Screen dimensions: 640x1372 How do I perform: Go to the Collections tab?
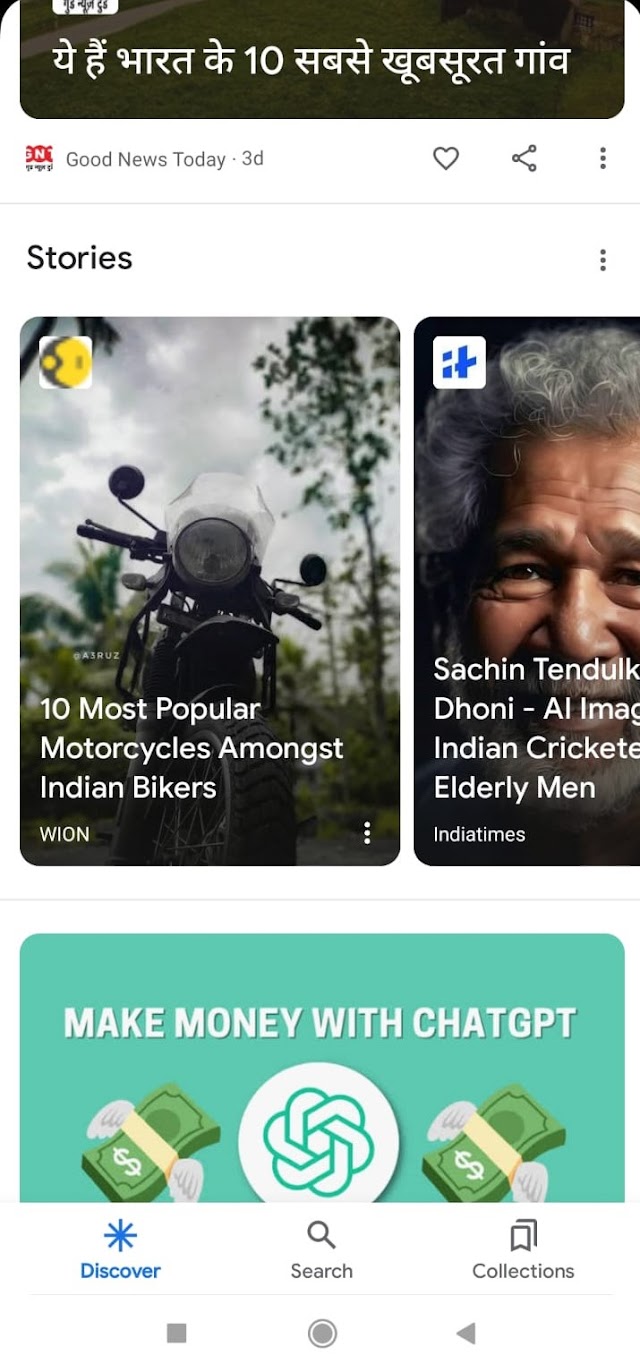pyautogui.click(x=523, y=1250)
